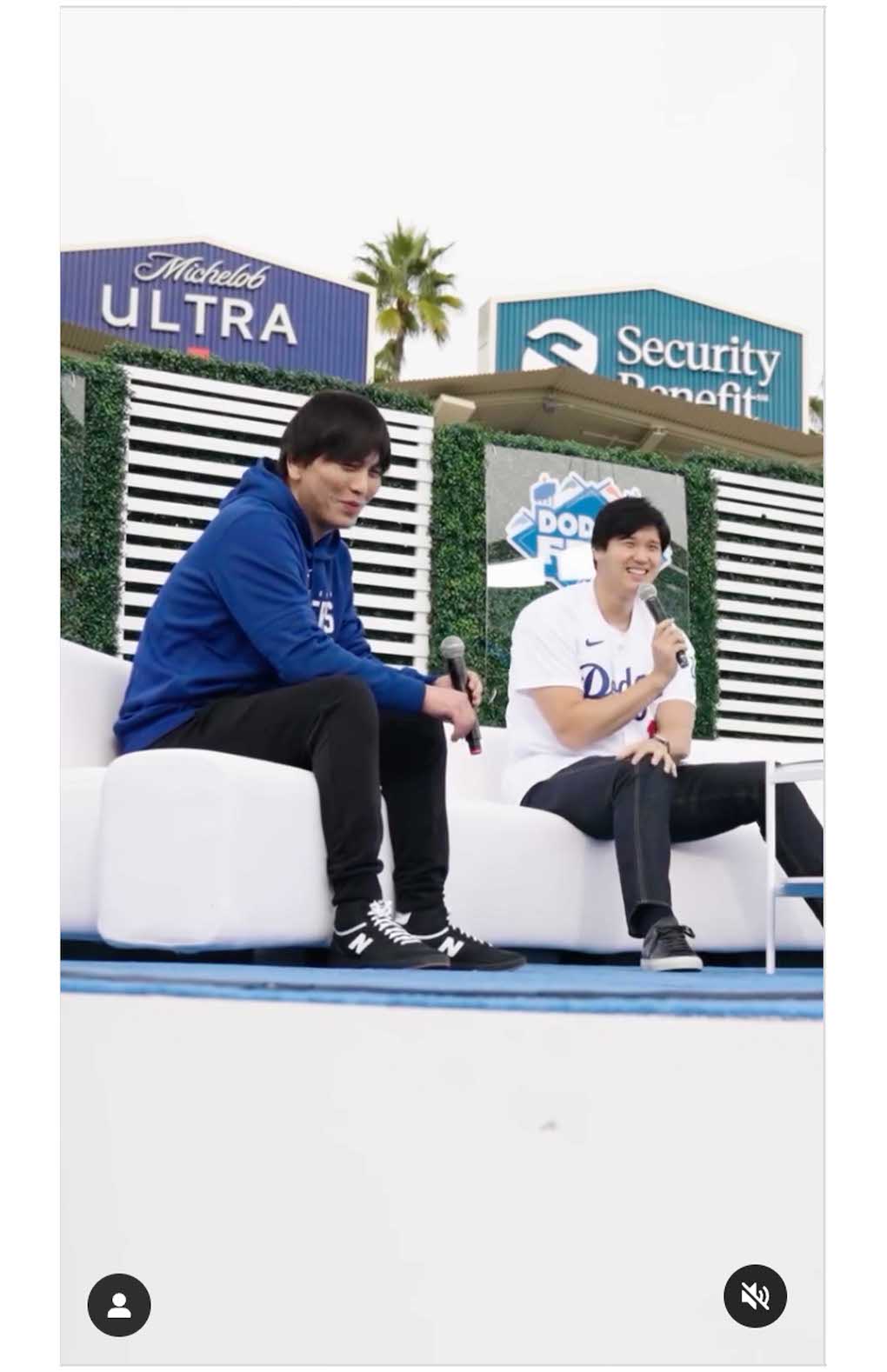This screenshot has height=1372, width=887.
Task: Show the people tagged in this video
Action: coord(119,1304)
